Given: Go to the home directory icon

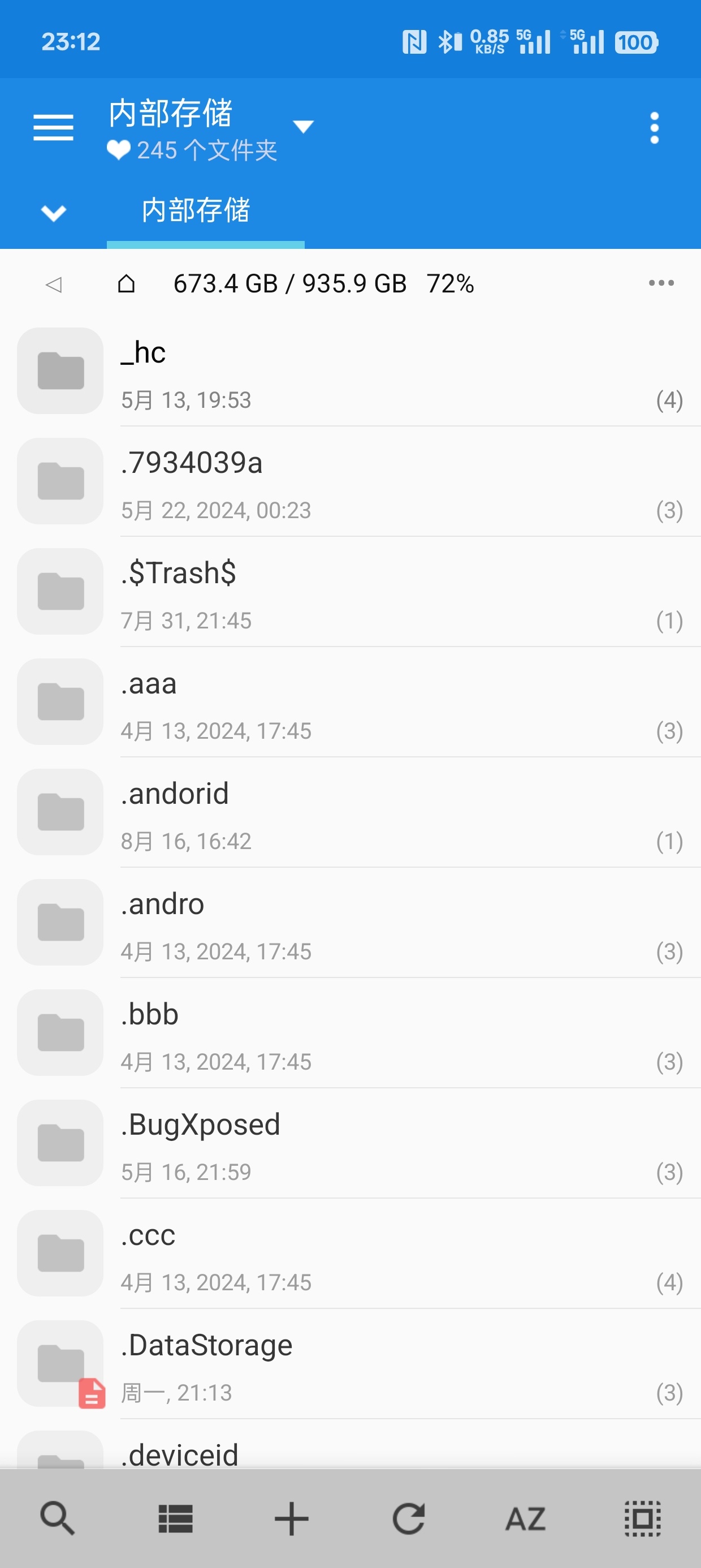Looking at the screenshot, I should [126, 283].
